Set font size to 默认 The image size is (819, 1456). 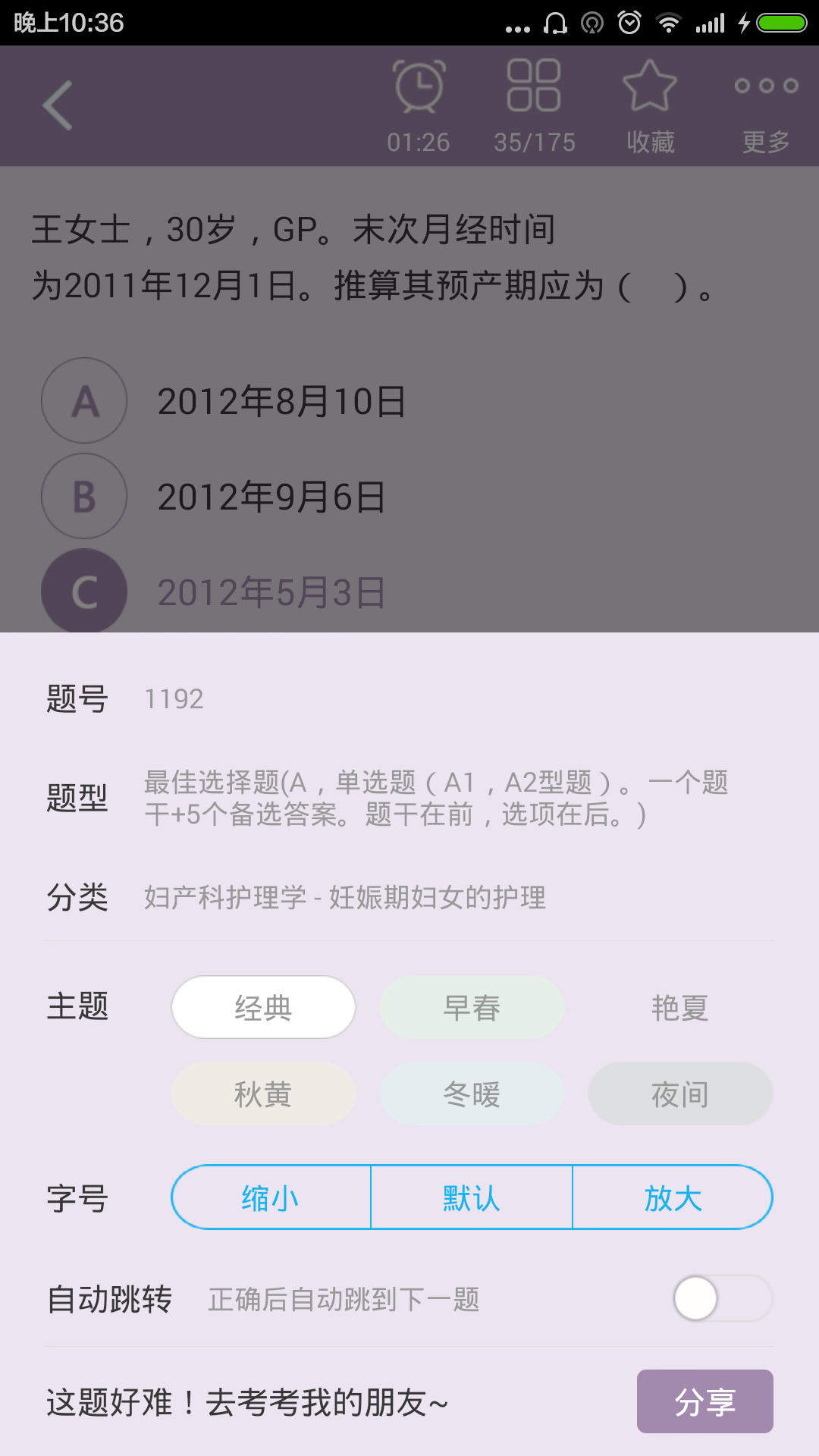coord(472,1198)
